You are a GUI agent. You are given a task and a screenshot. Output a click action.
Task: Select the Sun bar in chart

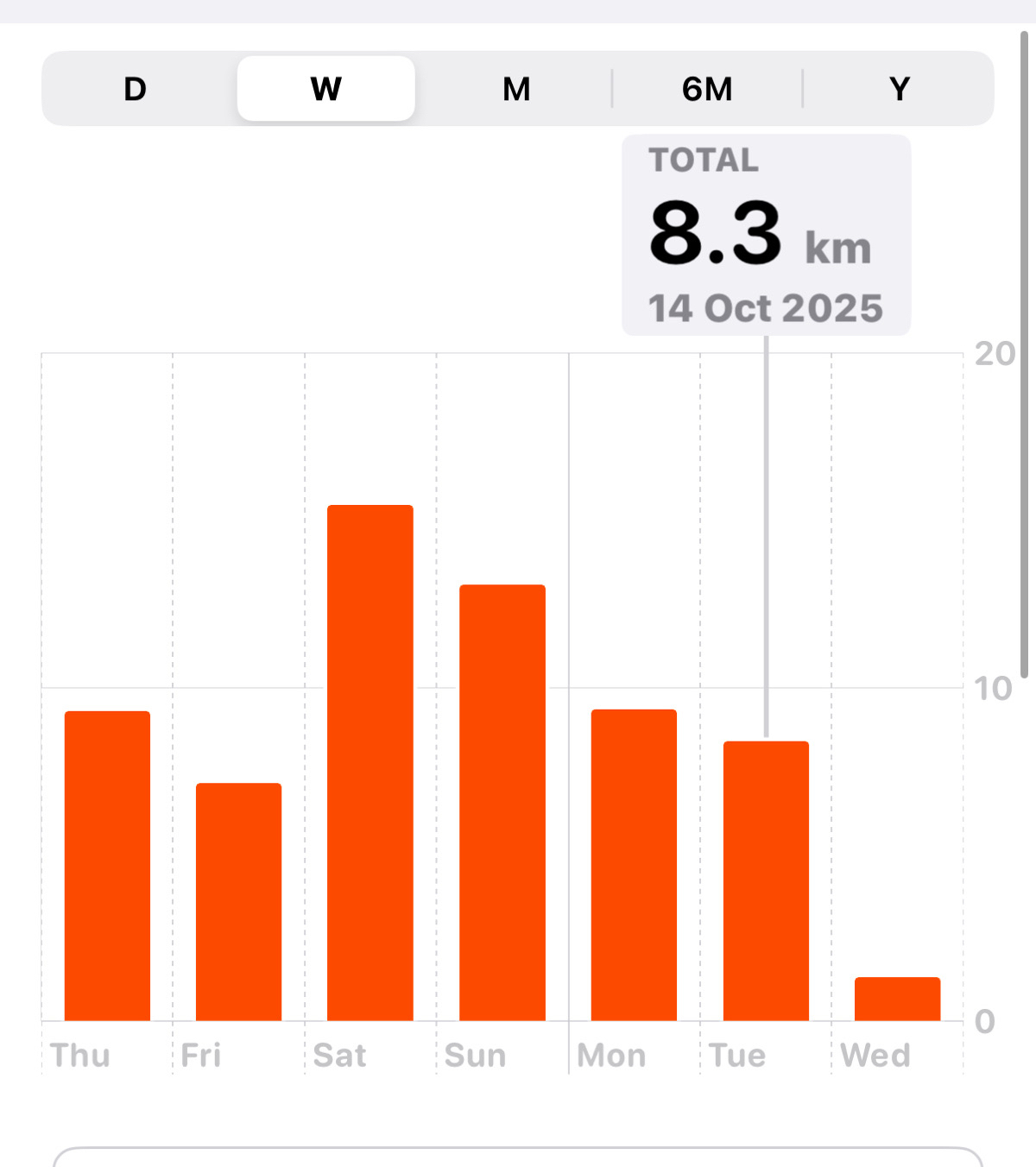coord(502,803)
